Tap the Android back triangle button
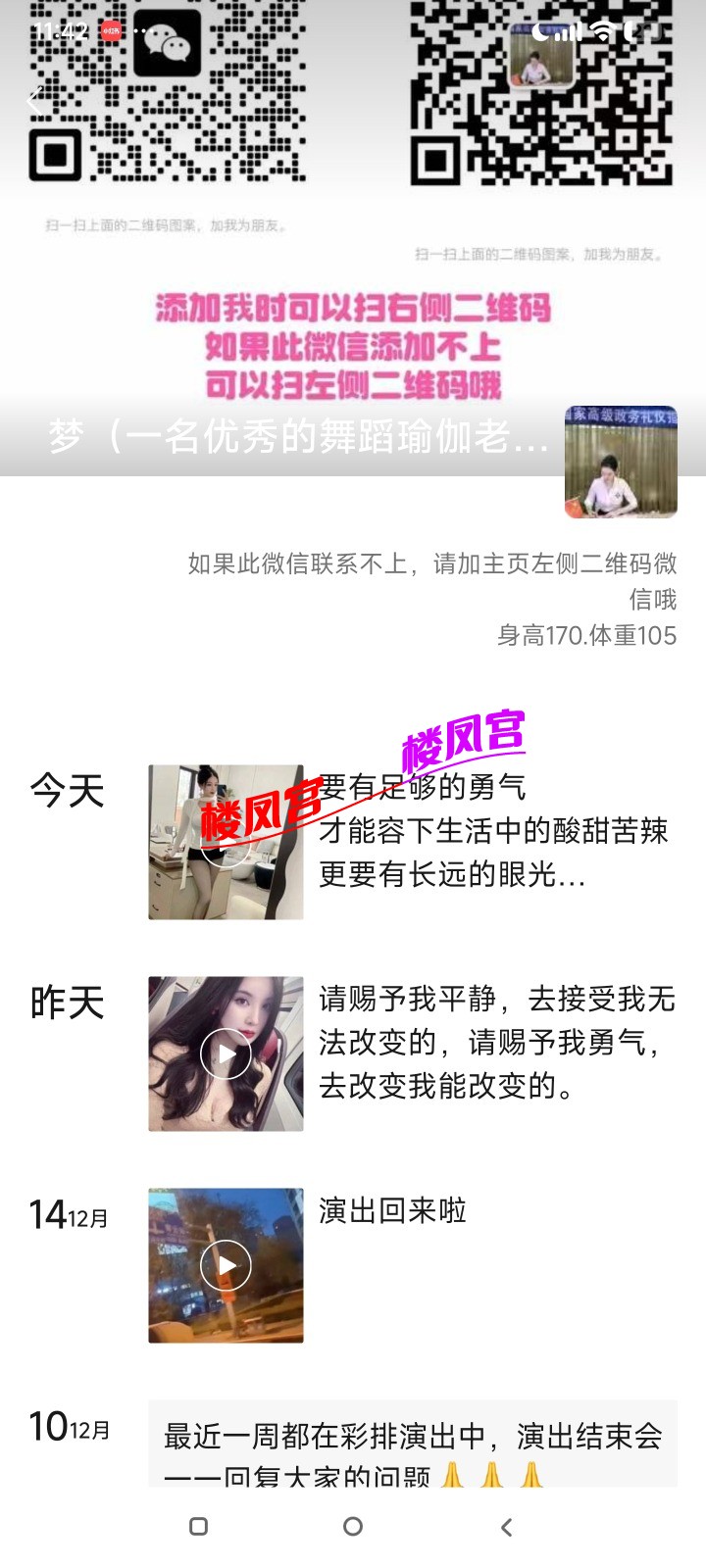 pos(506,1527)
